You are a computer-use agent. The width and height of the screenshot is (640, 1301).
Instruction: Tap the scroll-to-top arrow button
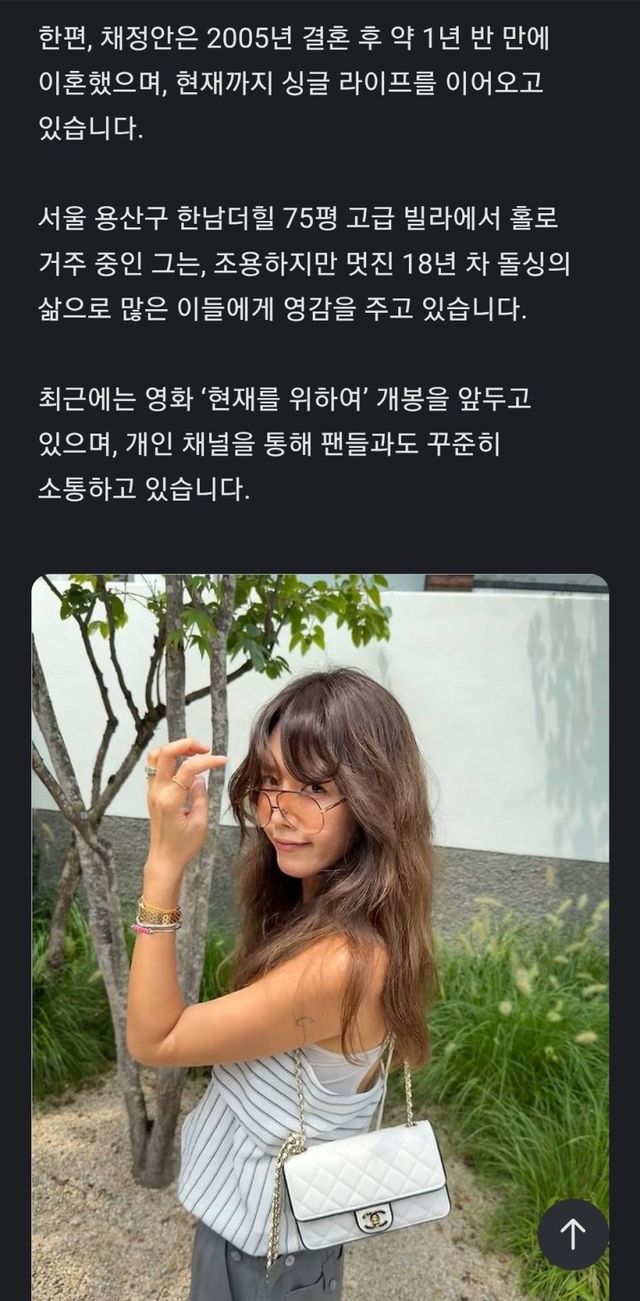click(573, 1234)
